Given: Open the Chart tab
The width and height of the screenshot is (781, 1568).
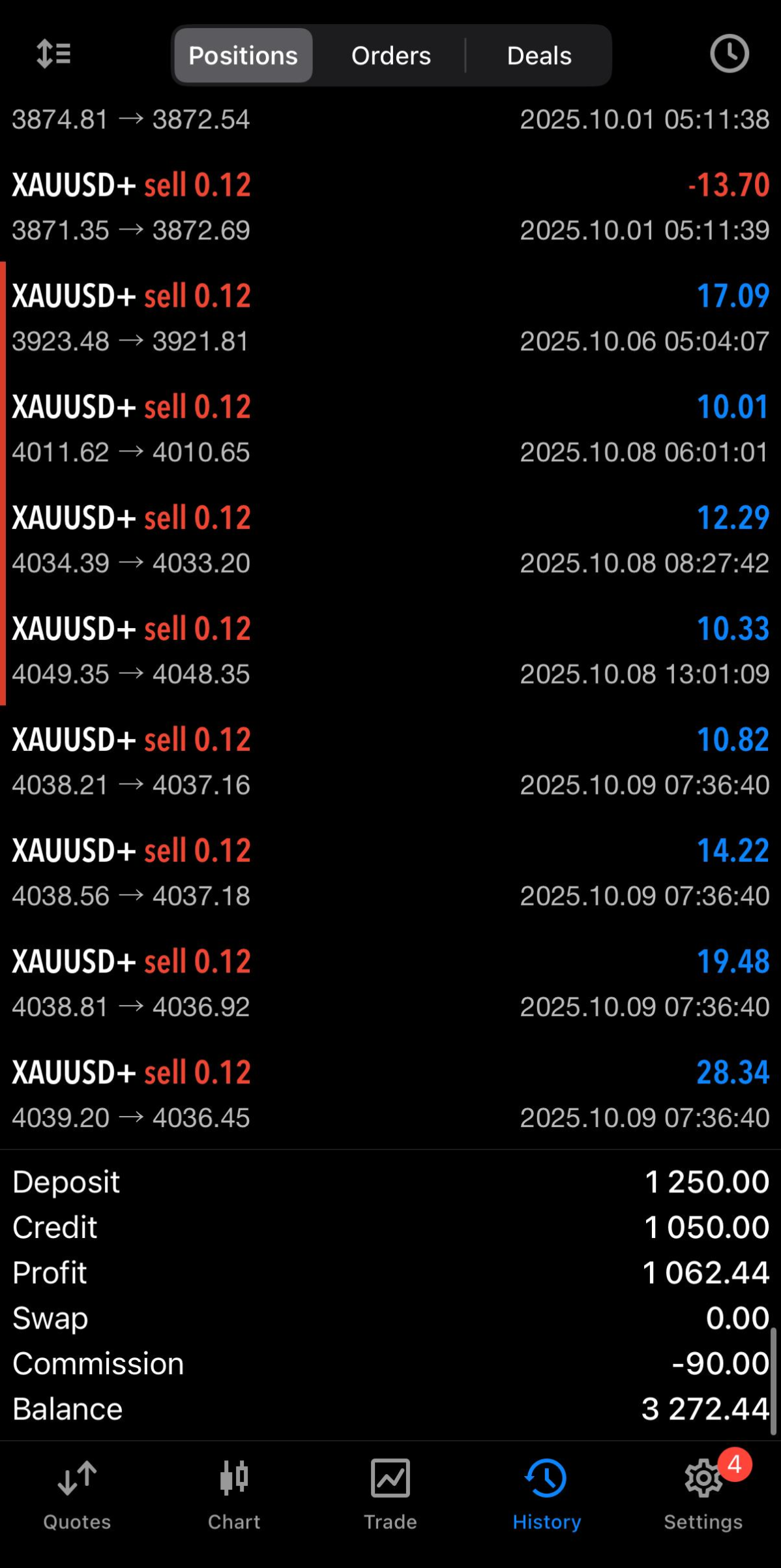Looking at the screenshot, I should click(x=234, y=1494).
